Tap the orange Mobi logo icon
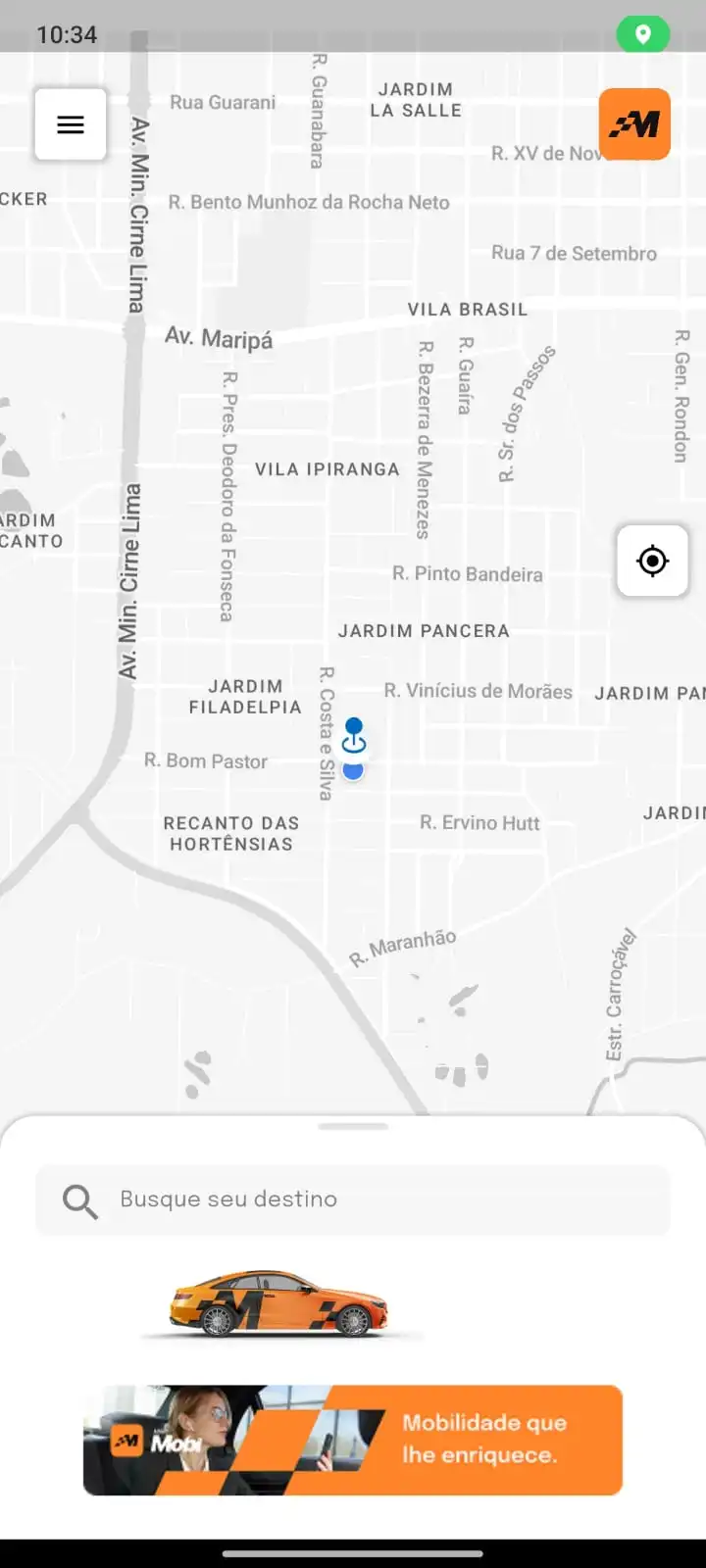 click(x=634, y=124)
